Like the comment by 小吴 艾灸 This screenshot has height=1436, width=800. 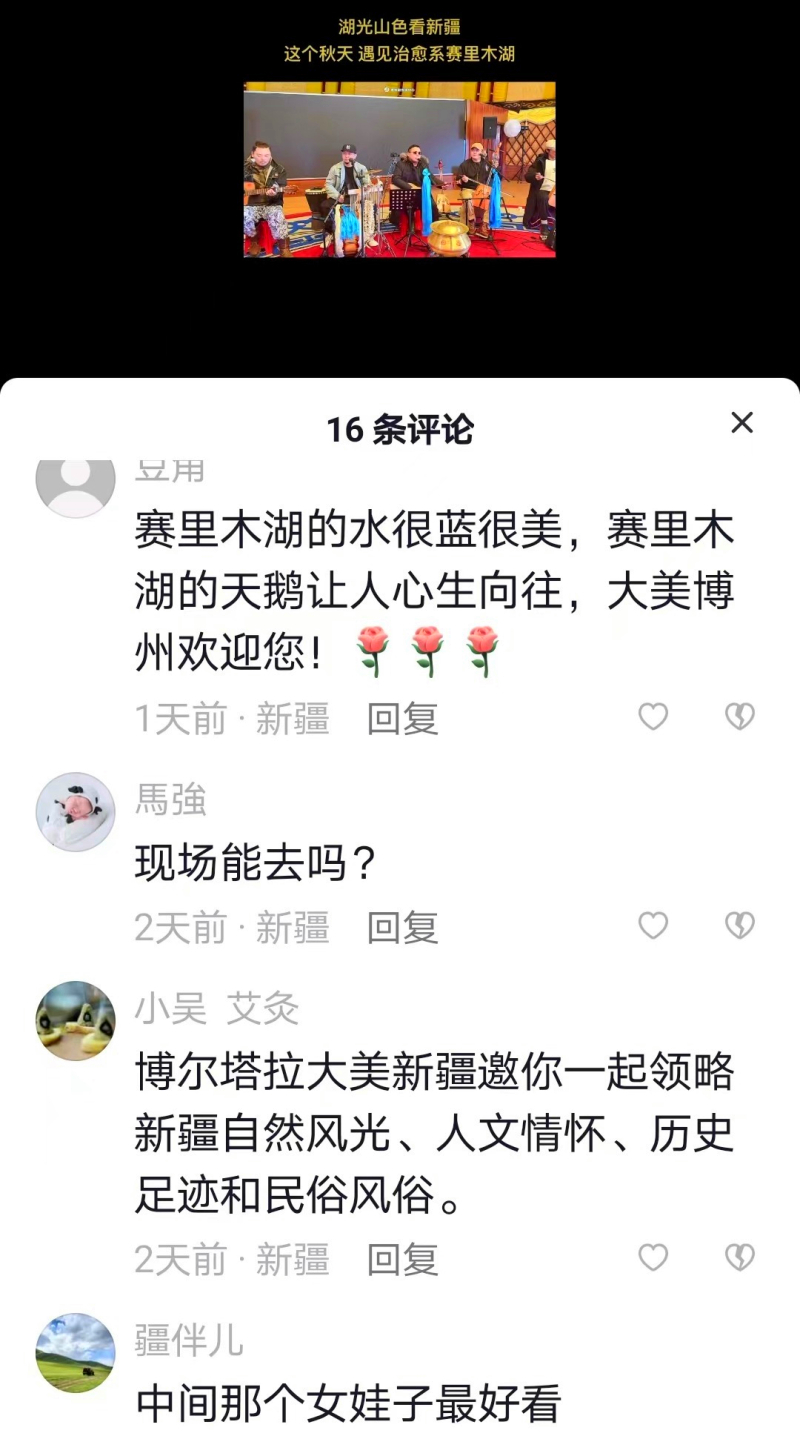coord(653,1257)
